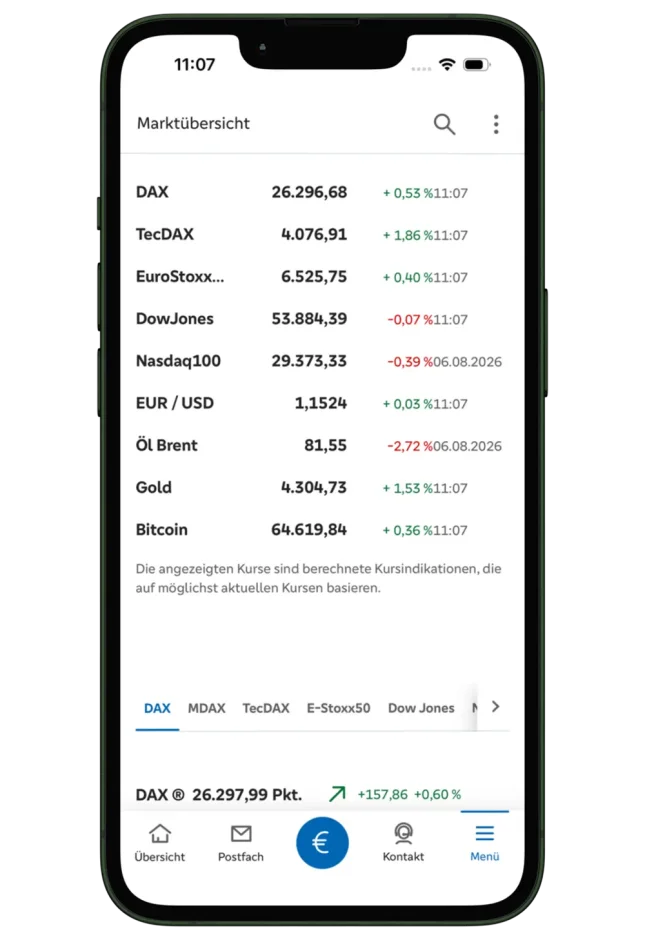Select the Dow Jones tab
645x940 pixels.
click(421, 708)
